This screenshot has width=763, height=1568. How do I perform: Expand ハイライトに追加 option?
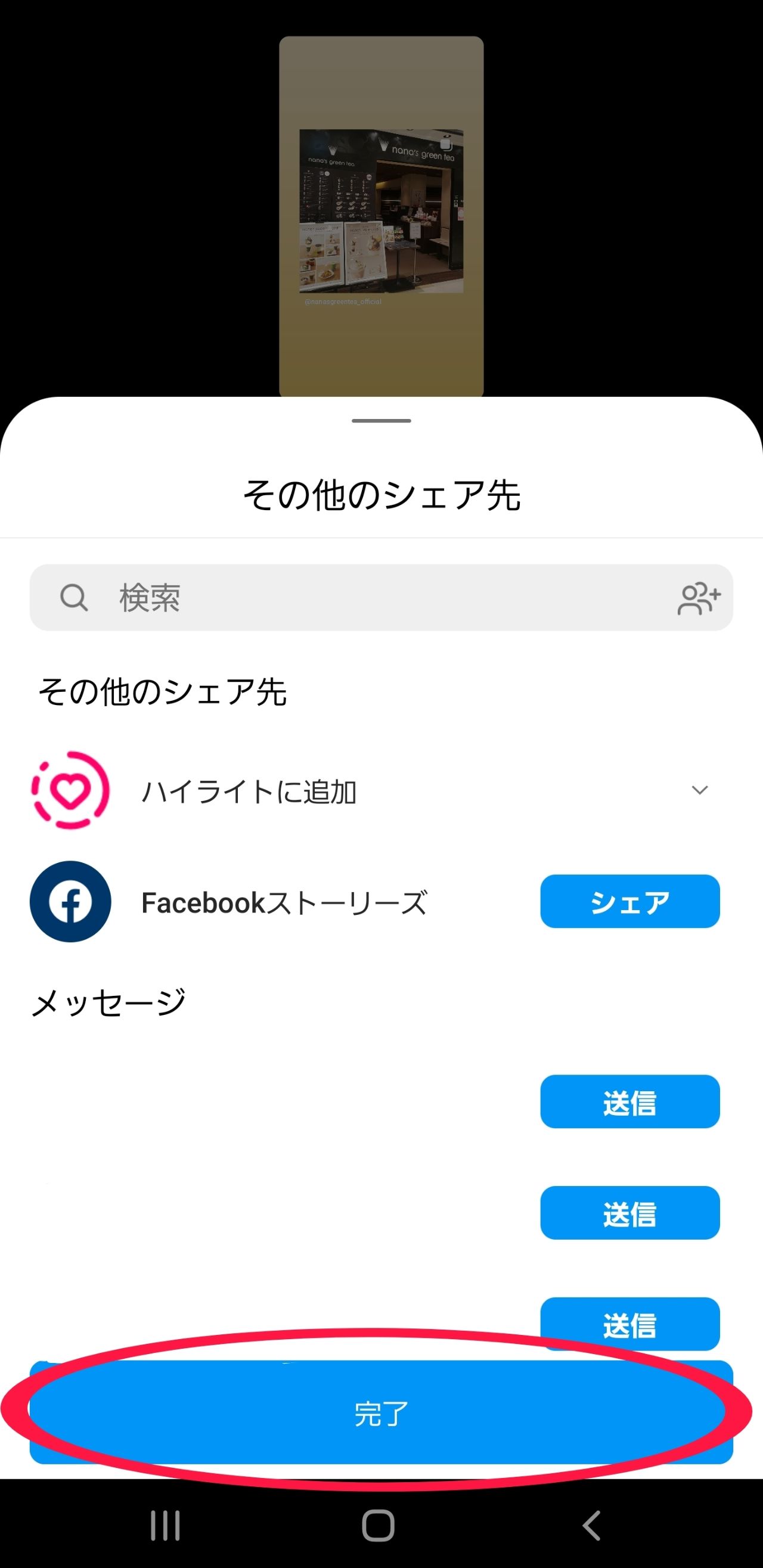700,790
